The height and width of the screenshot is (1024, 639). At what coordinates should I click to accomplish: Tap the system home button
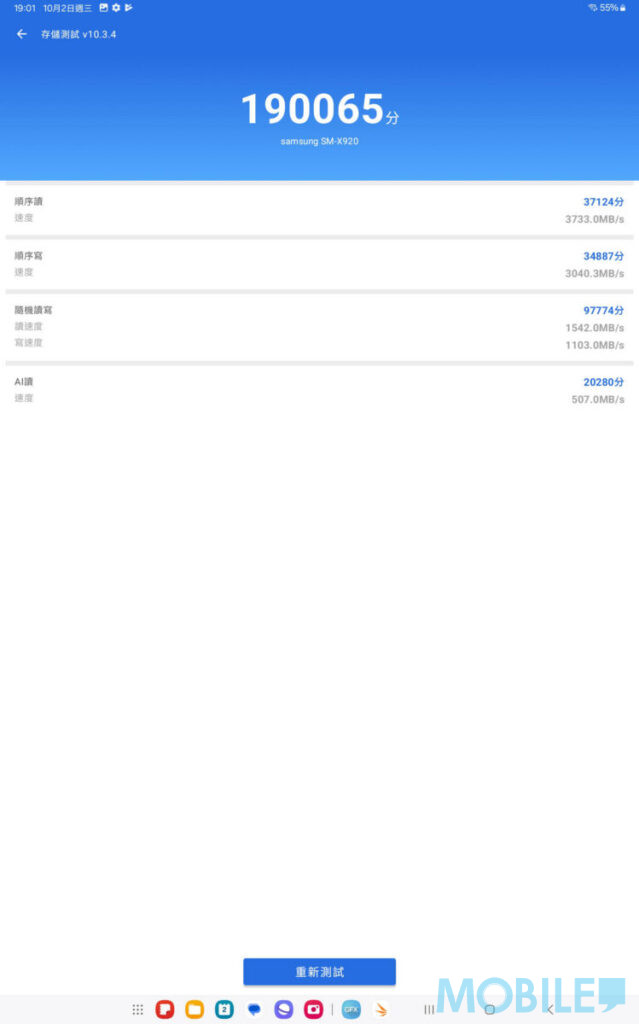(x=489, y=1010)
